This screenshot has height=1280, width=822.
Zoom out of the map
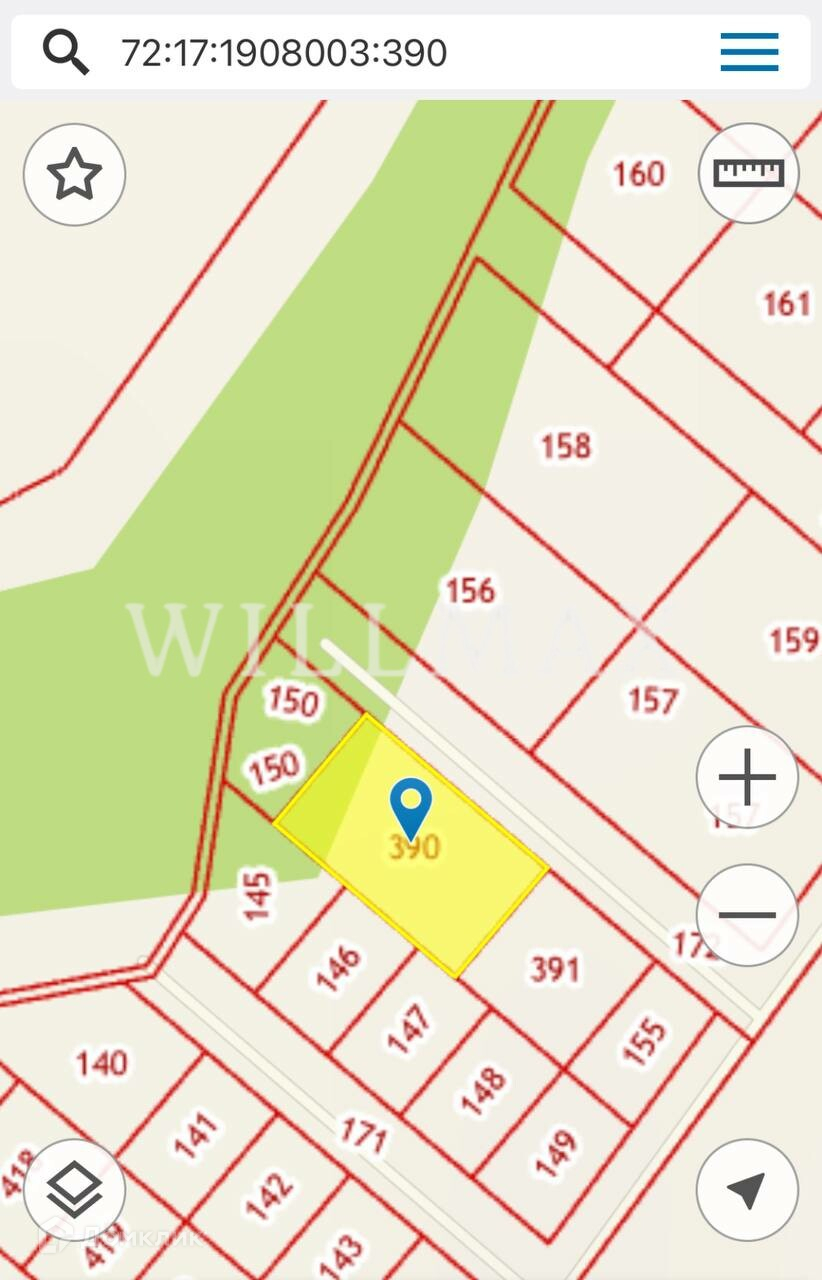tap(747, 915)
